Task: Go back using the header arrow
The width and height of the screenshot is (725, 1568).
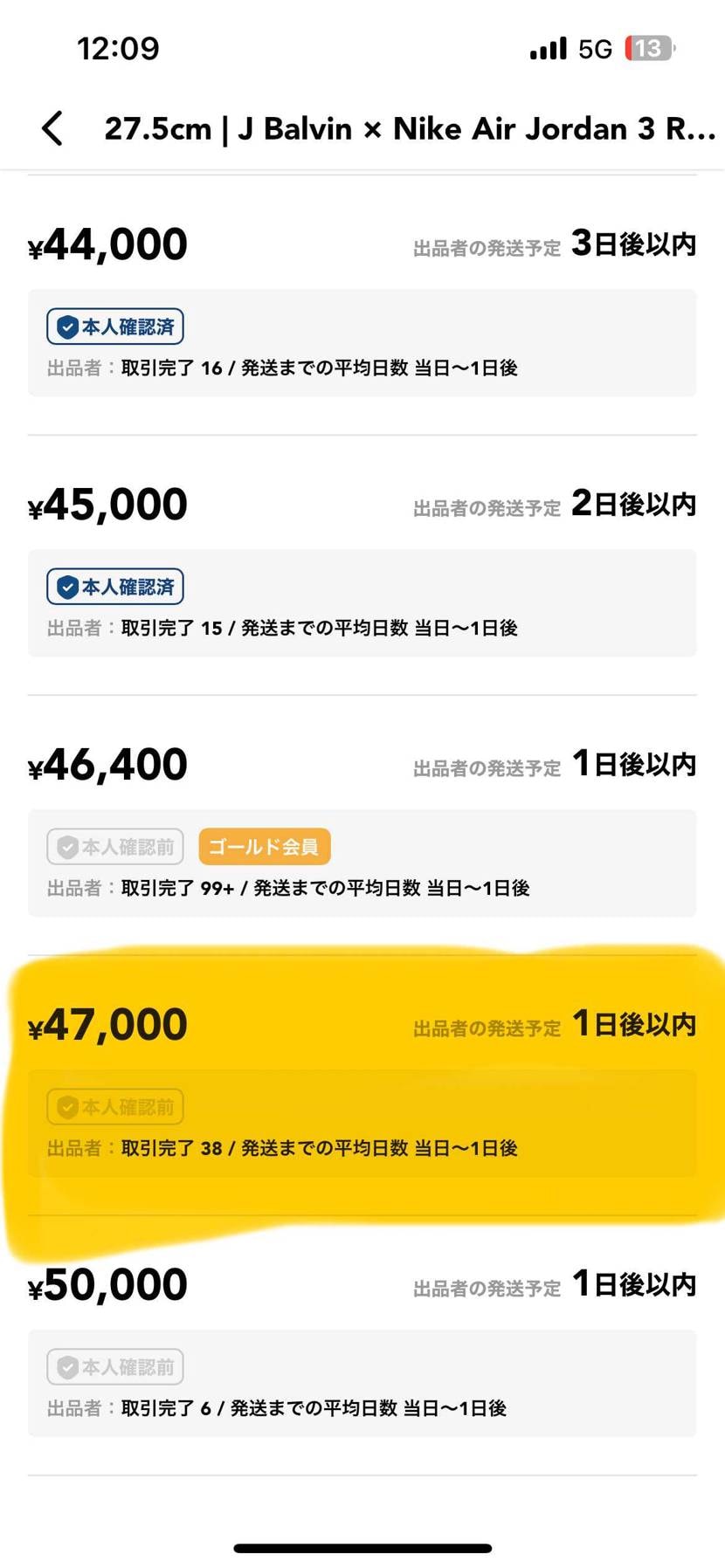Action: pos(52,128)
